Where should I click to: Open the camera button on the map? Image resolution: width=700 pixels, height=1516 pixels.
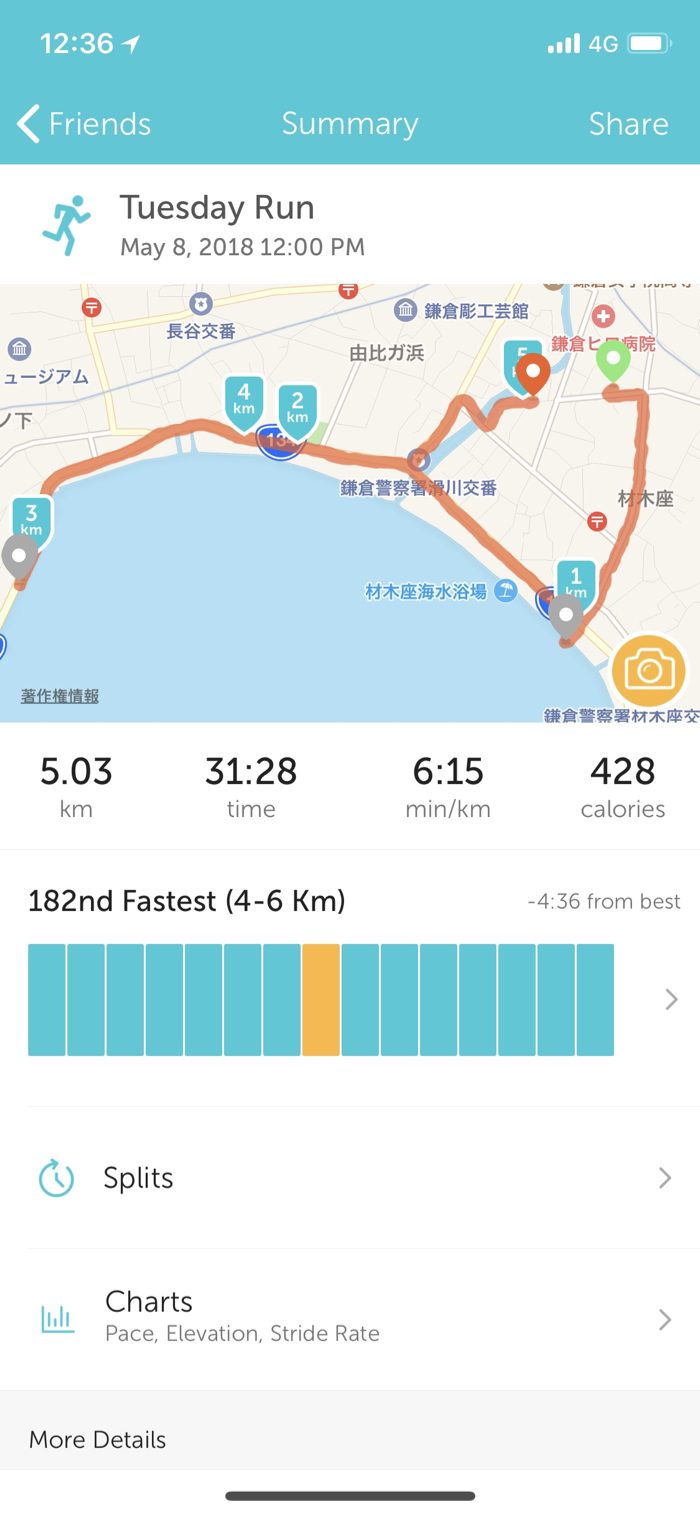(x=649, y=670)
